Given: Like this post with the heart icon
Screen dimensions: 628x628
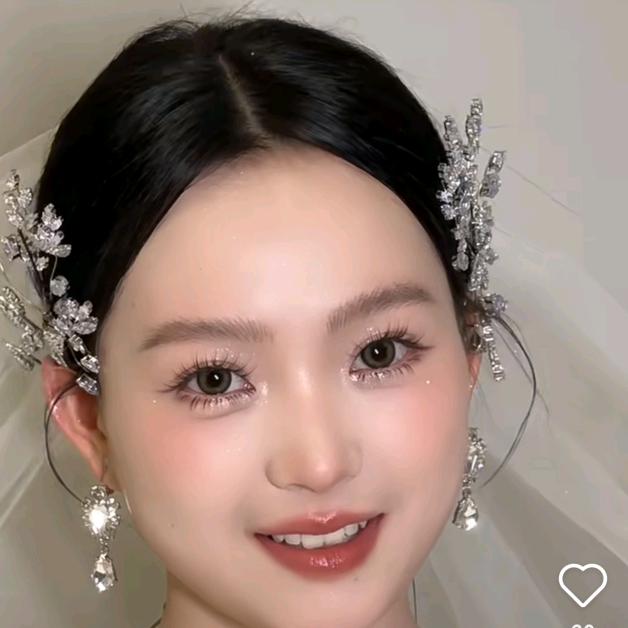Looking at the screenshot, I should pos(582,583).
